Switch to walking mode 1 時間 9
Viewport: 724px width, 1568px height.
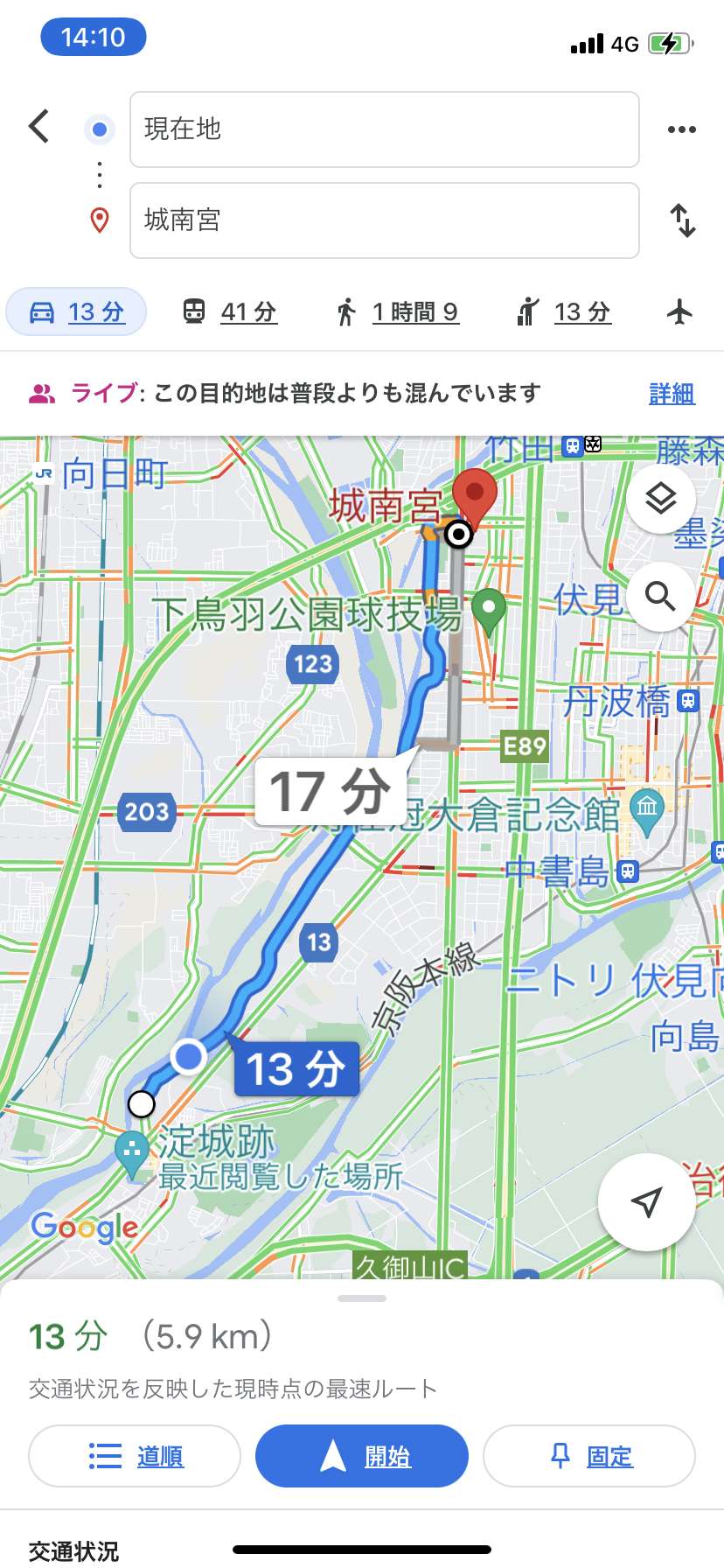pos(398,311)
